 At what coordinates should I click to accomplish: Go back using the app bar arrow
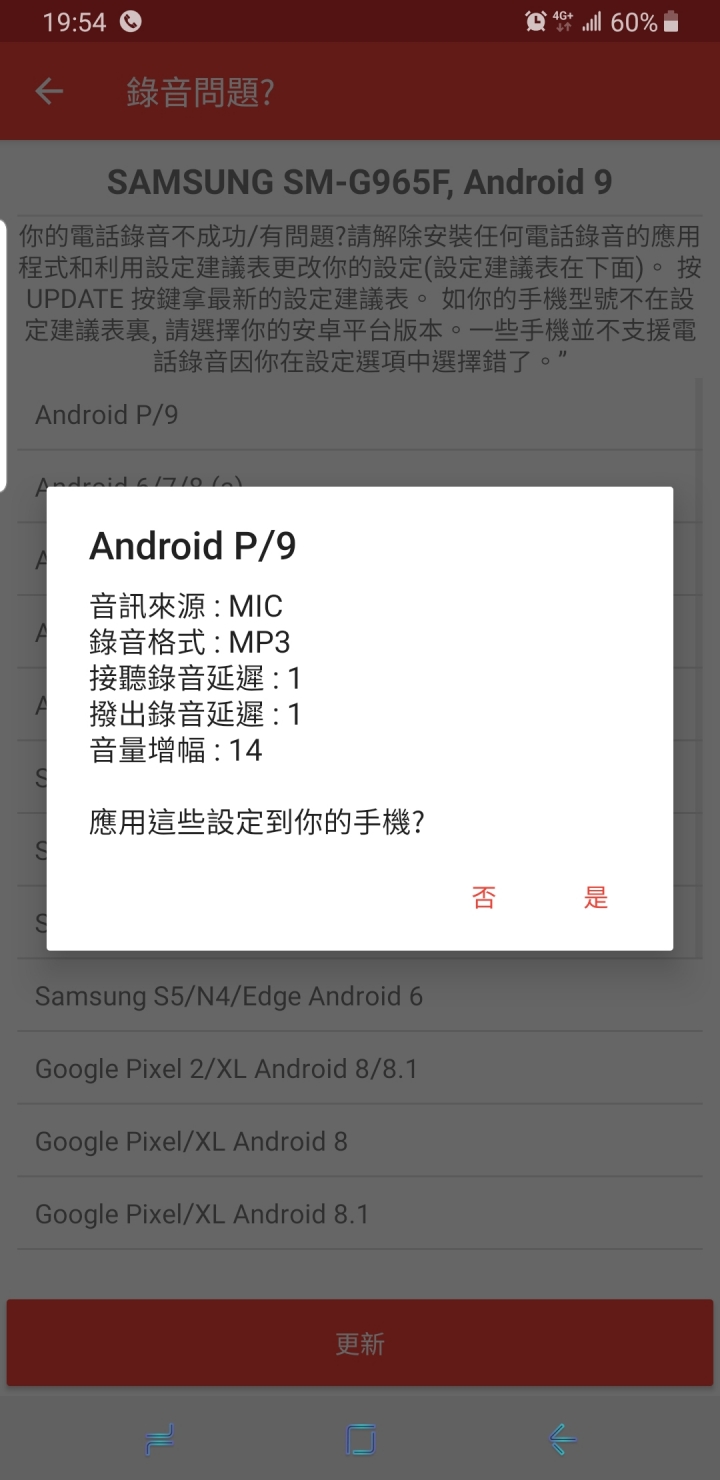click(x=49, y=92)
